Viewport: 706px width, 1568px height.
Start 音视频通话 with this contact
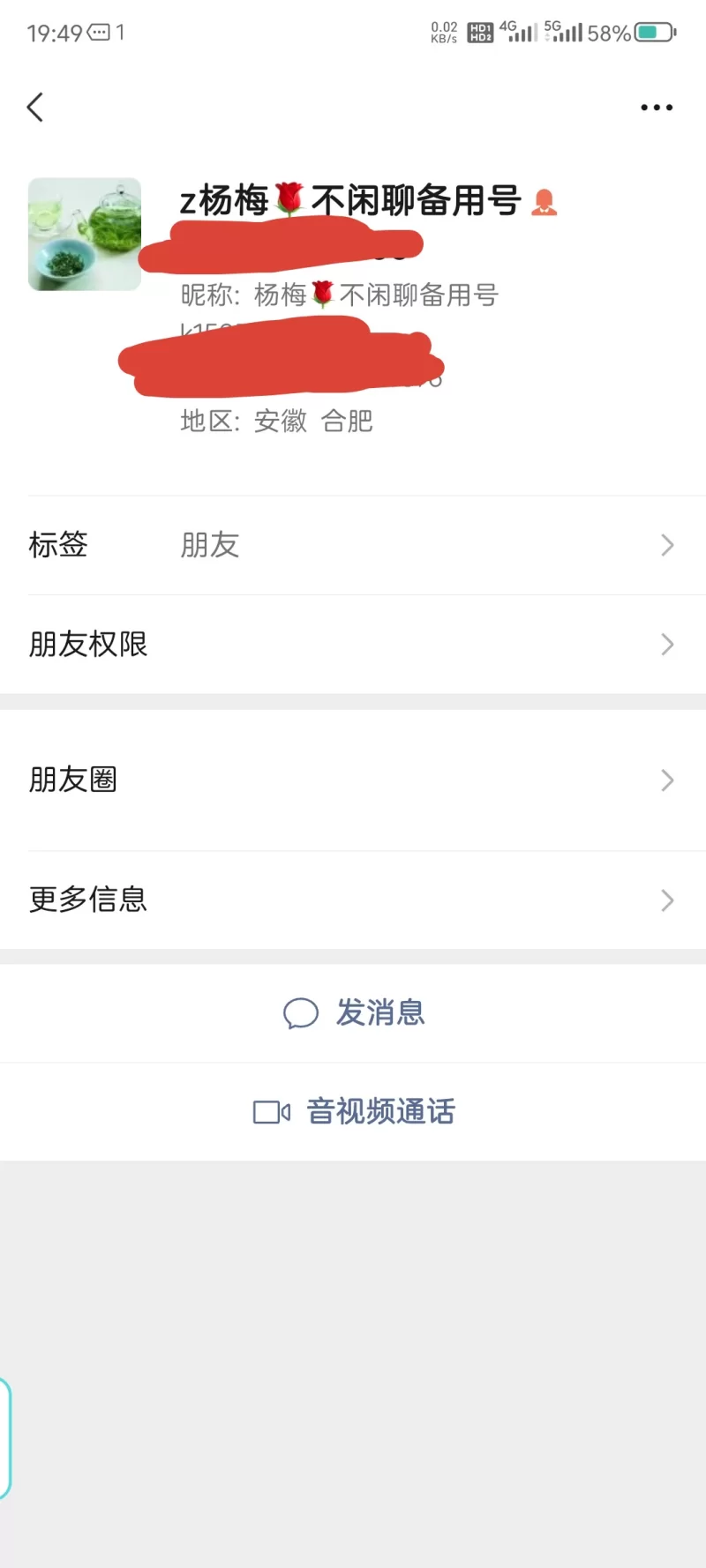tap(354, 1112)
